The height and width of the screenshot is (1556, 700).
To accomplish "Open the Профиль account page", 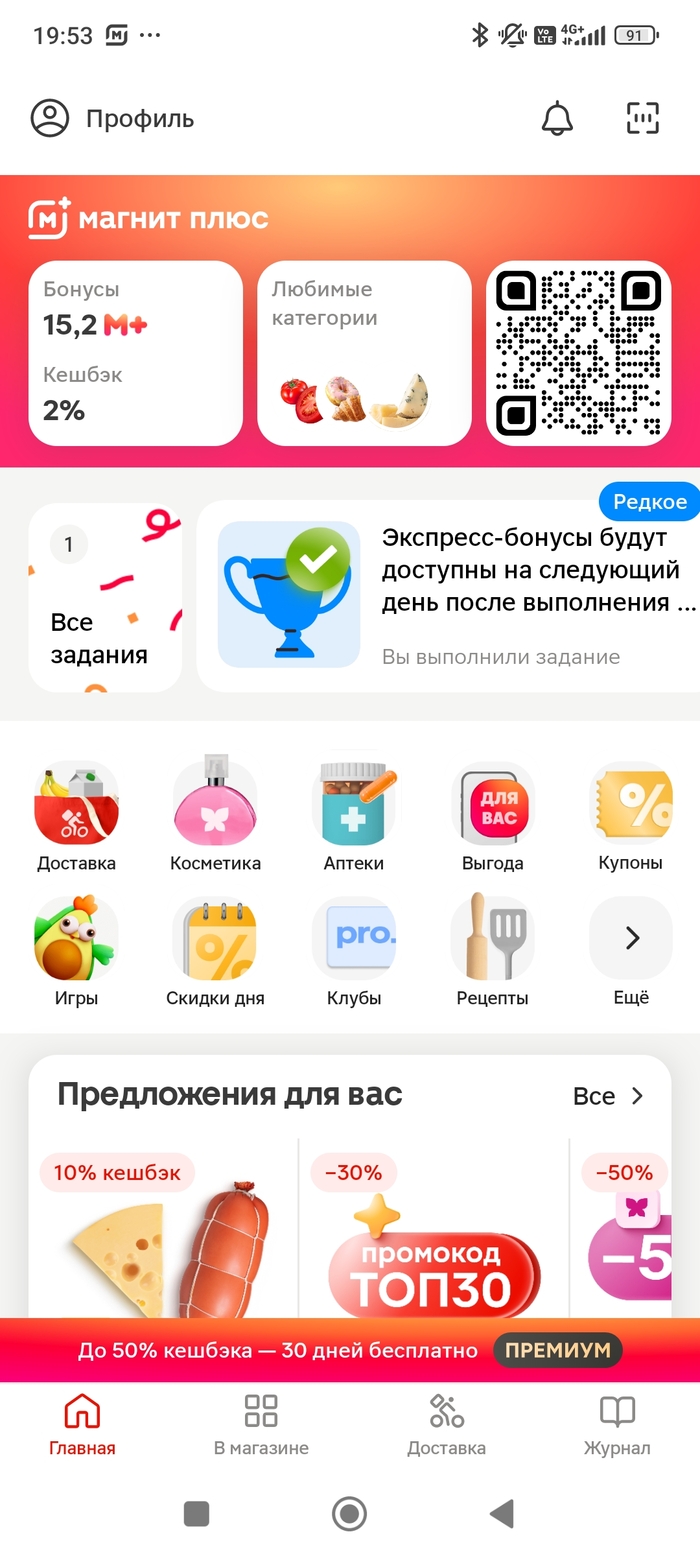I will click(112, 119).
